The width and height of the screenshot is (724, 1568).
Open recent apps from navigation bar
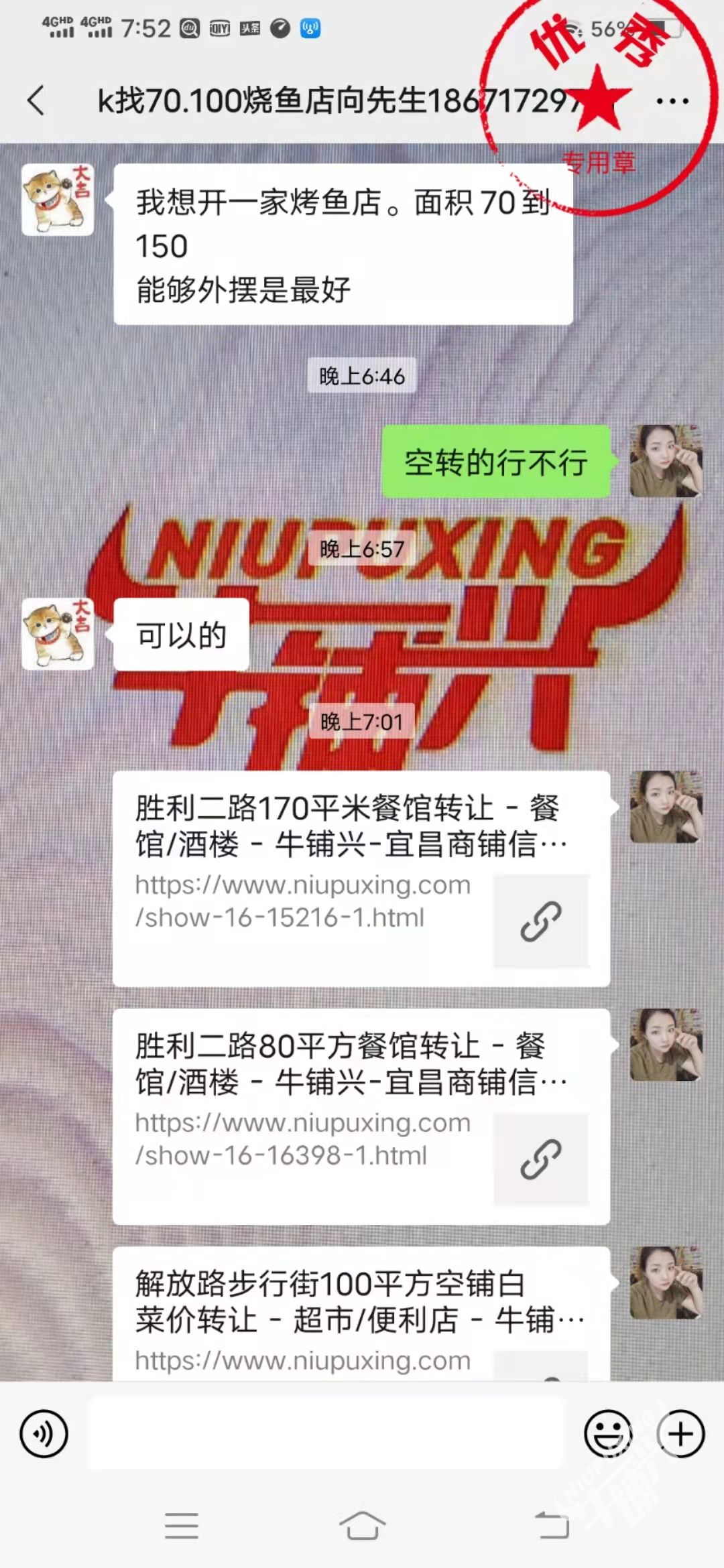coord(181,1526)
